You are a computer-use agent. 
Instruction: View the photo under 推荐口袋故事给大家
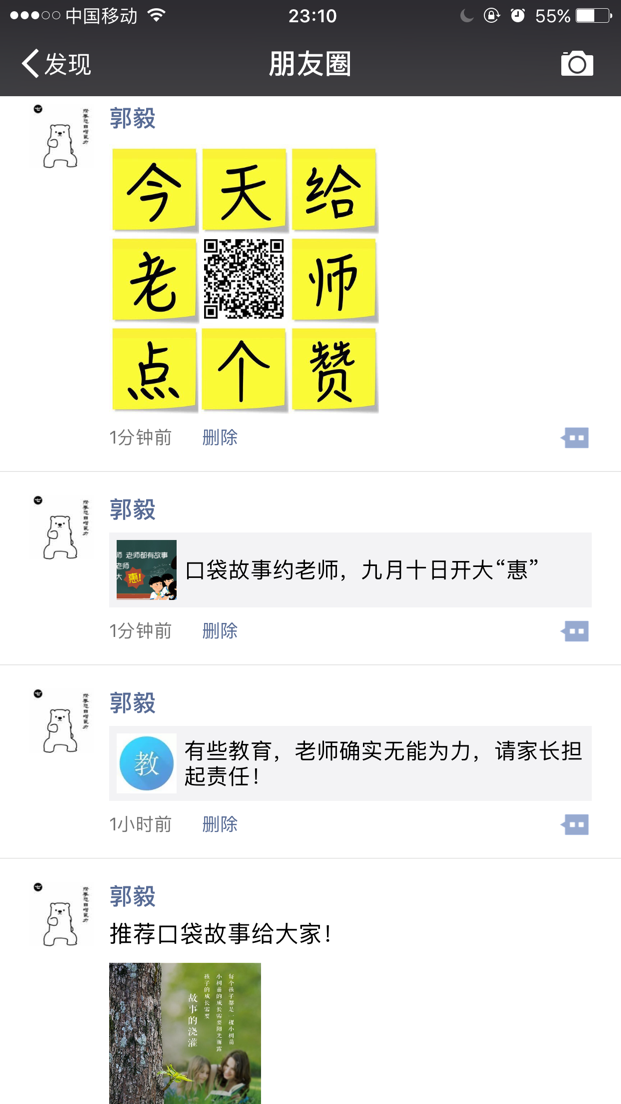185,1033
